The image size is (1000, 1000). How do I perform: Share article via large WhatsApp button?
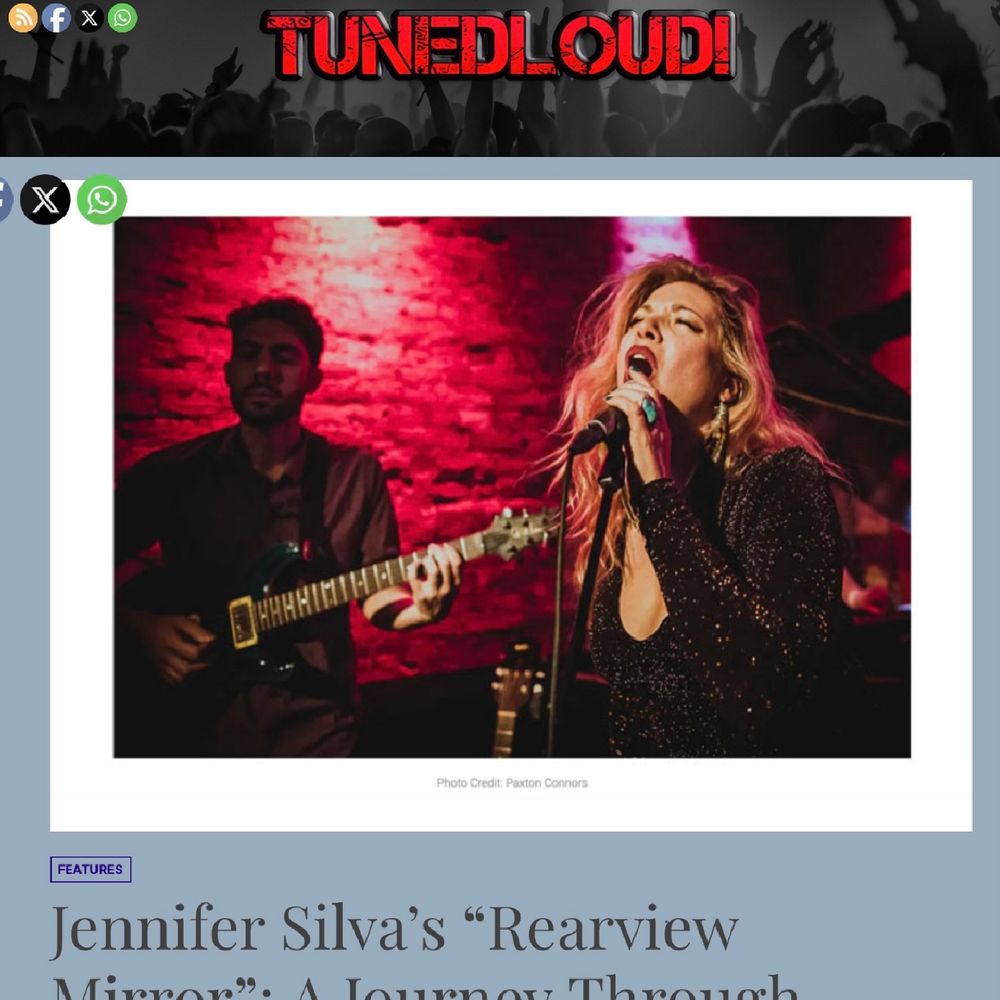102,200
